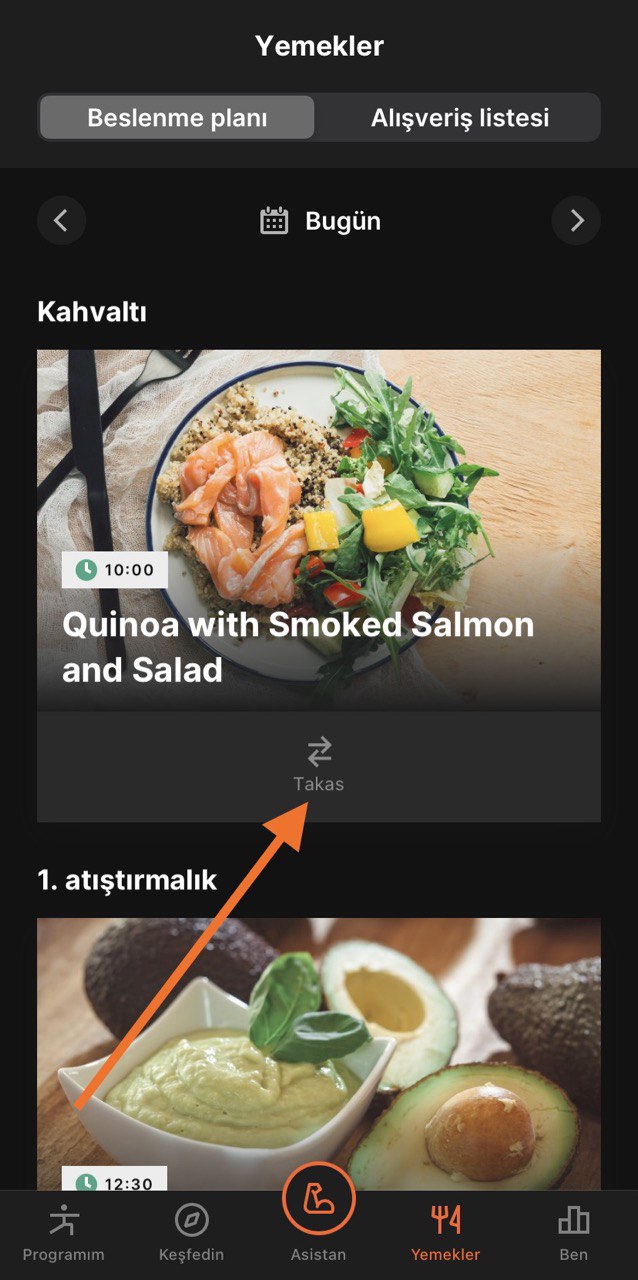Switch to Alışveriş listesi tab
The height and width of the screenshot is (1280, 638).
(459, 118)
